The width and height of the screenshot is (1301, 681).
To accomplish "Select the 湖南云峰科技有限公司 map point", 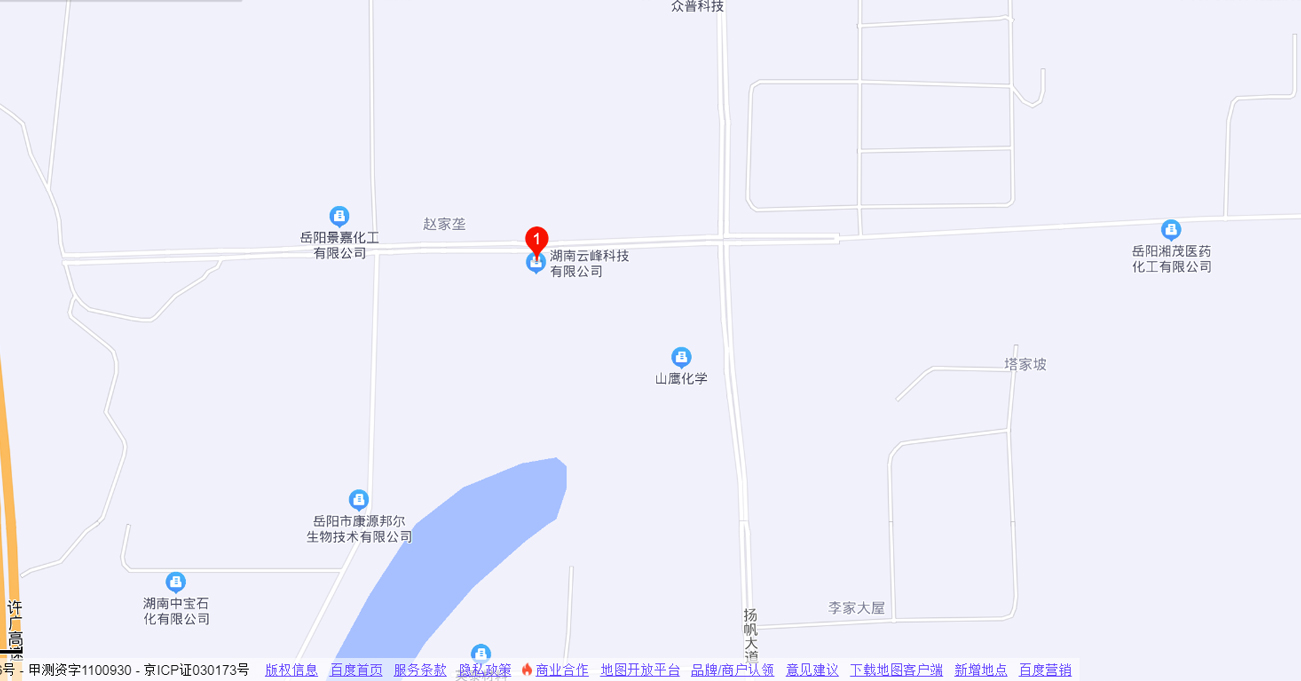I will [x=536, y=263].
